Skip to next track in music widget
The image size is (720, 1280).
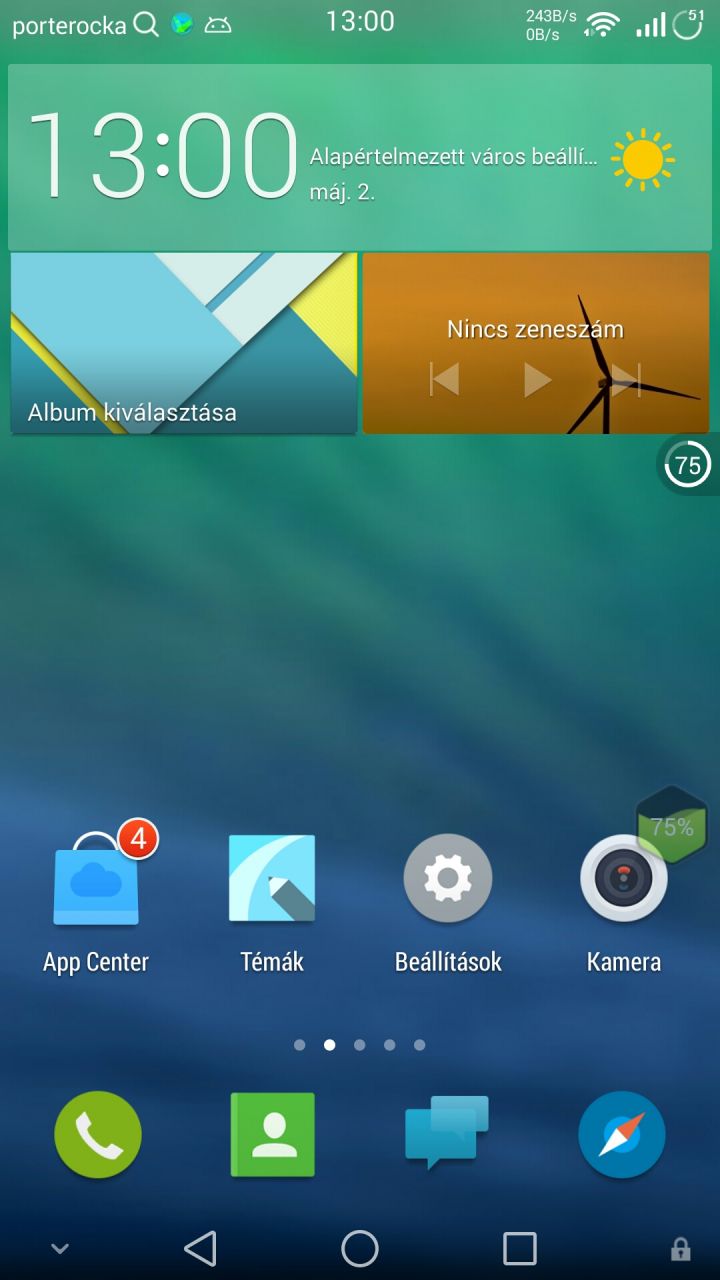tap(626, 380)
